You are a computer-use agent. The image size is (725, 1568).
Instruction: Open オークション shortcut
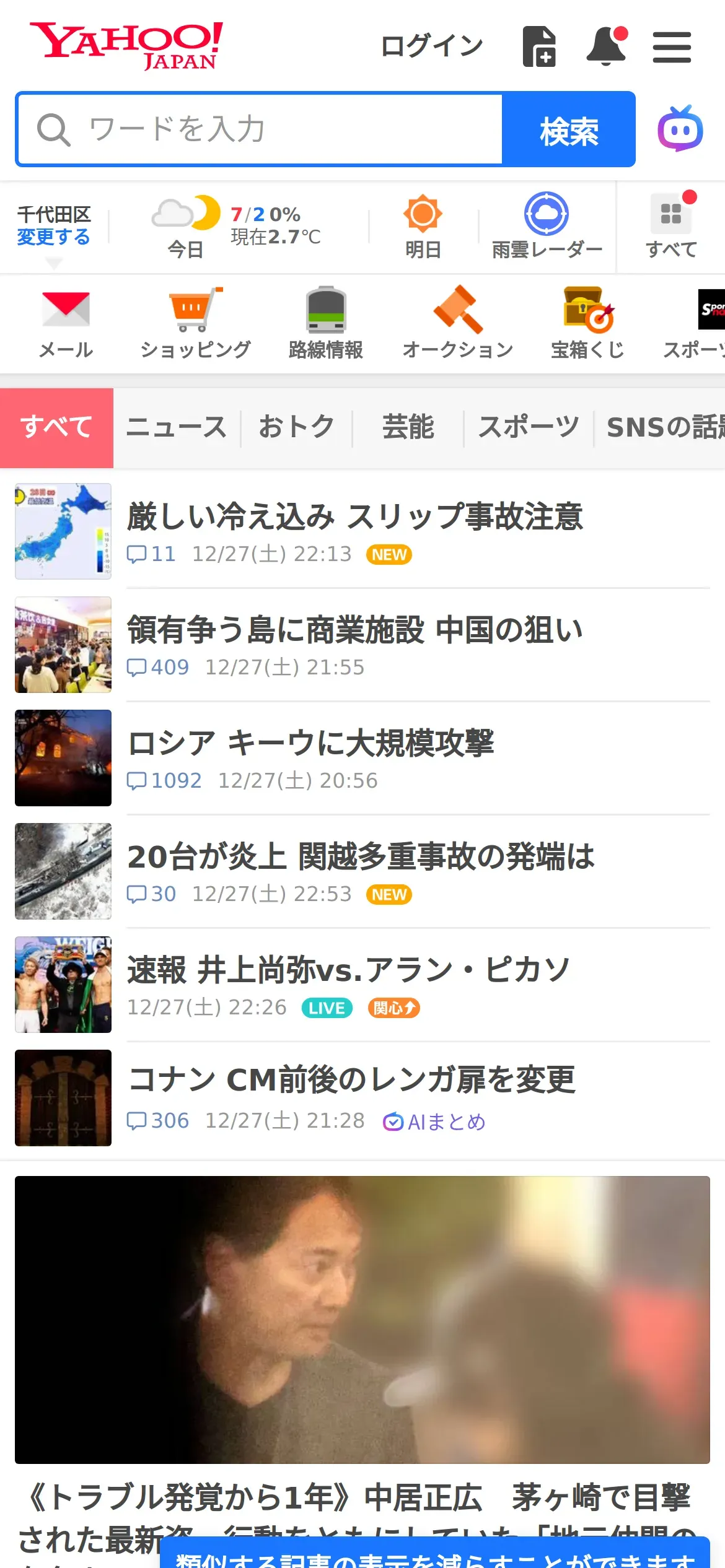pos(457,323)
